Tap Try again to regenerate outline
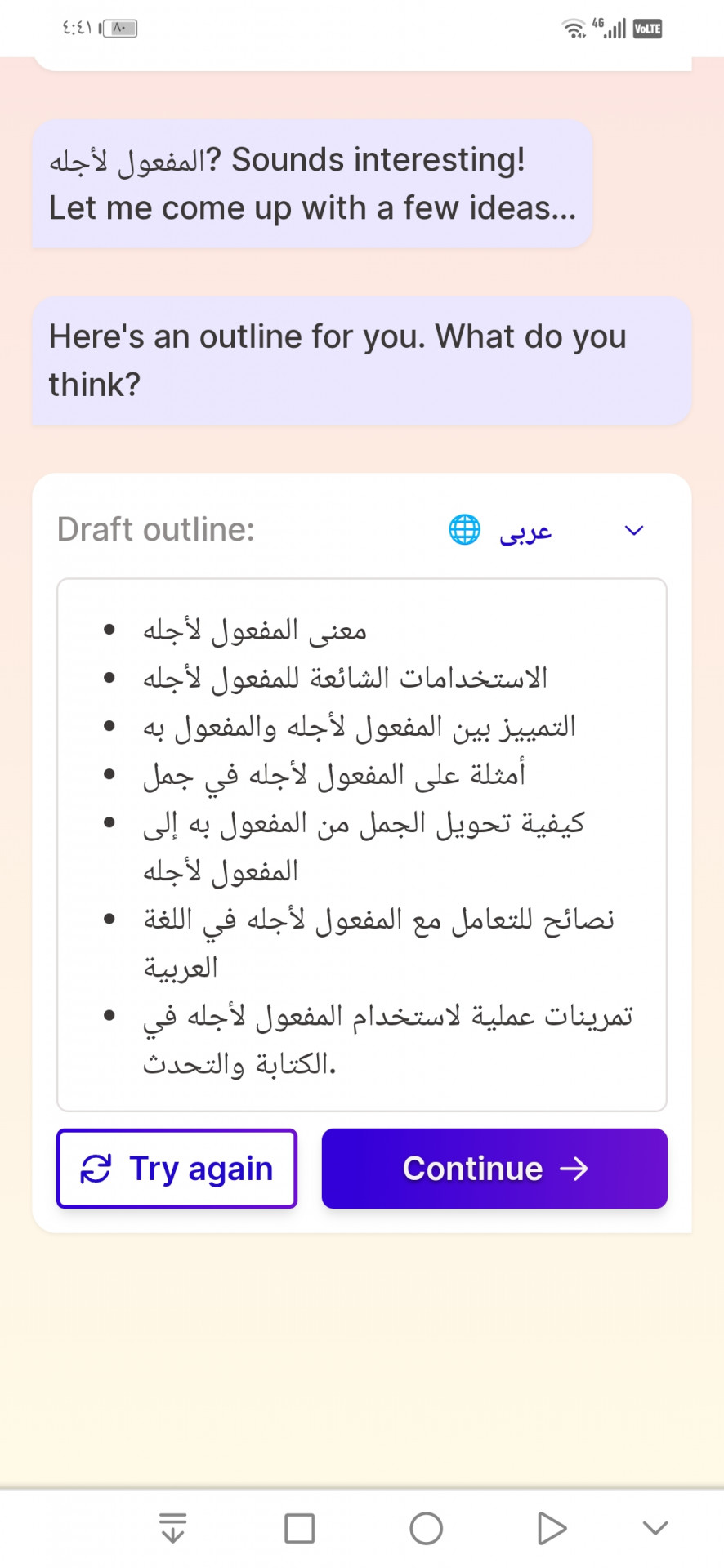Viewport: 724px width, 1568px height. (177, 1169)
